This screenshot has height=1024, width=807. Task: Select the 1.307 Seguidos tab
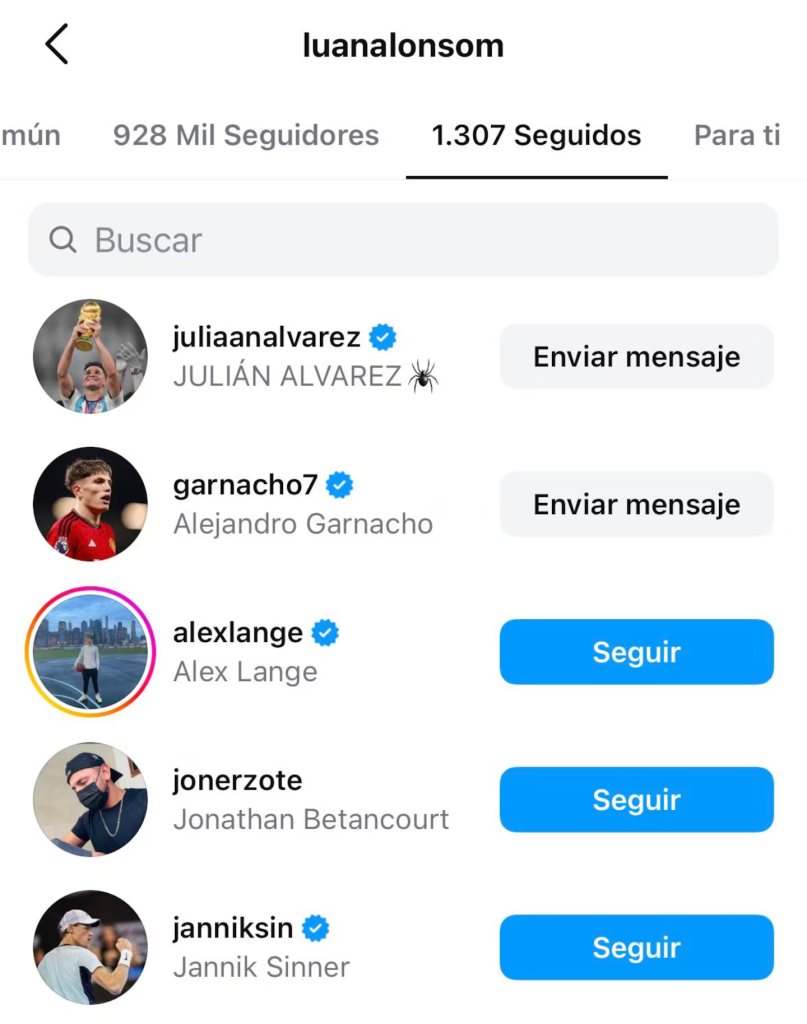tap(536, 135)
